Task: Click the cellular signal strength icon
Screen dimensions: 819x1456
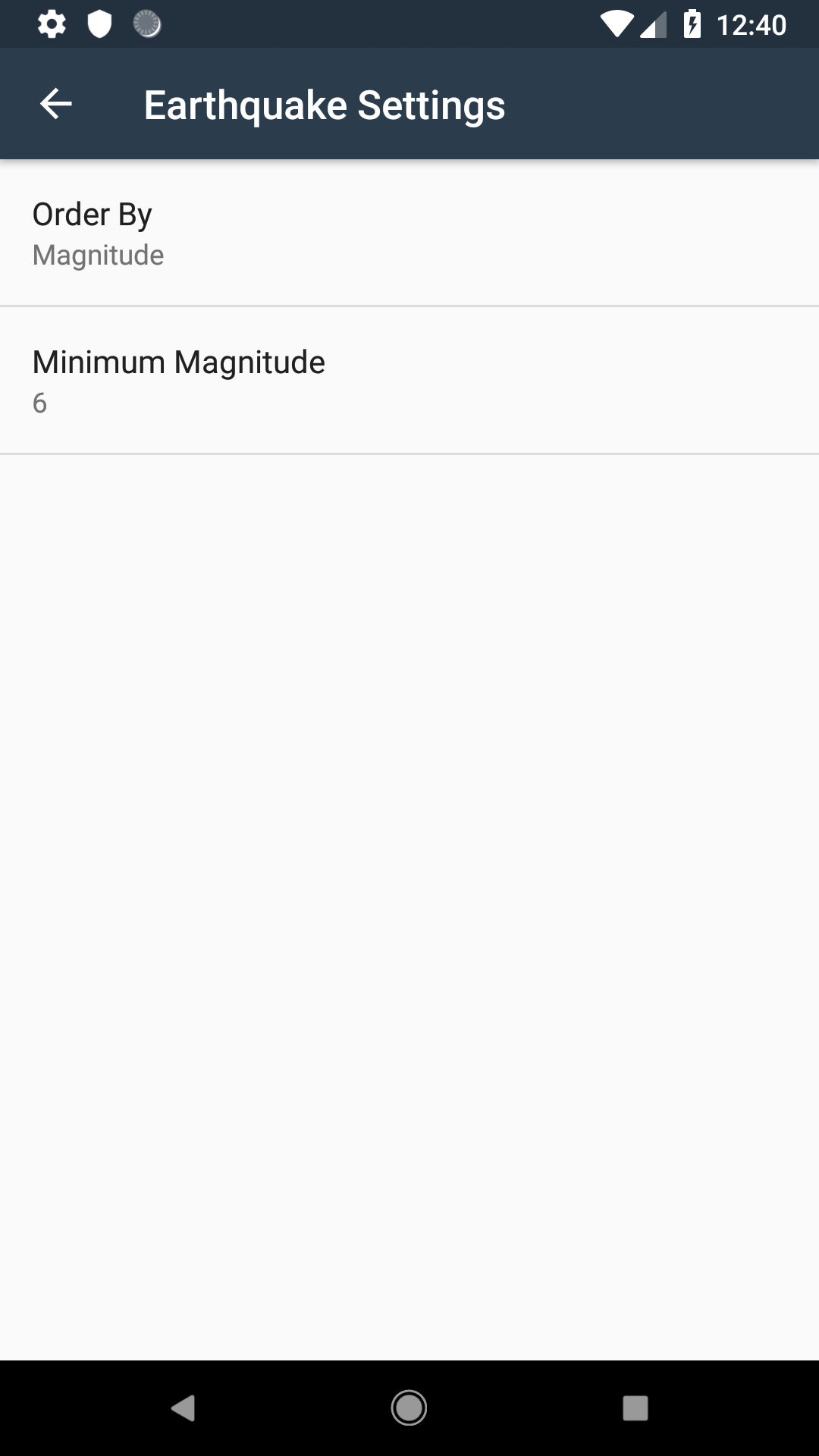Action: 652,24
